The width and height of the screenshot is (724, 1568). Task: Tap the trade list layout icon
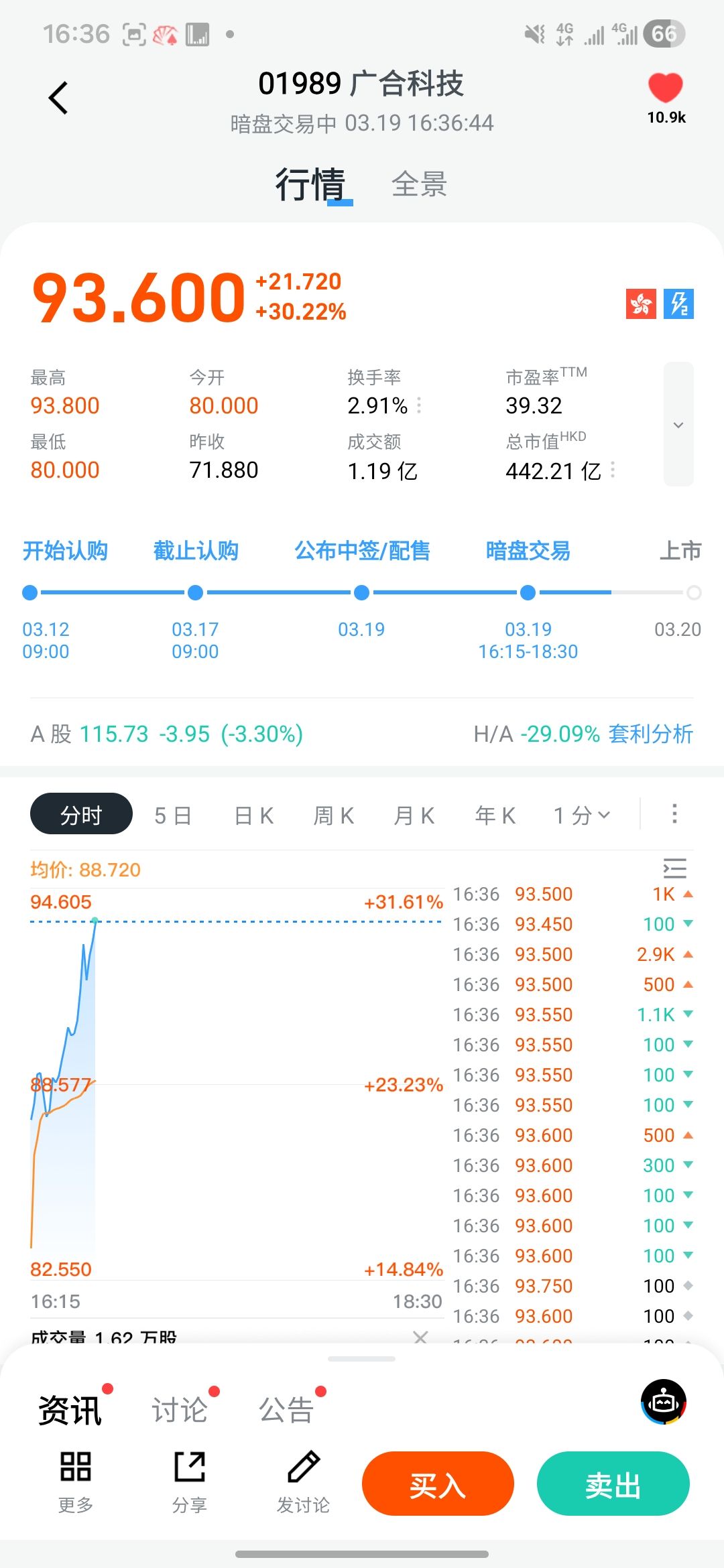(674, 868)
